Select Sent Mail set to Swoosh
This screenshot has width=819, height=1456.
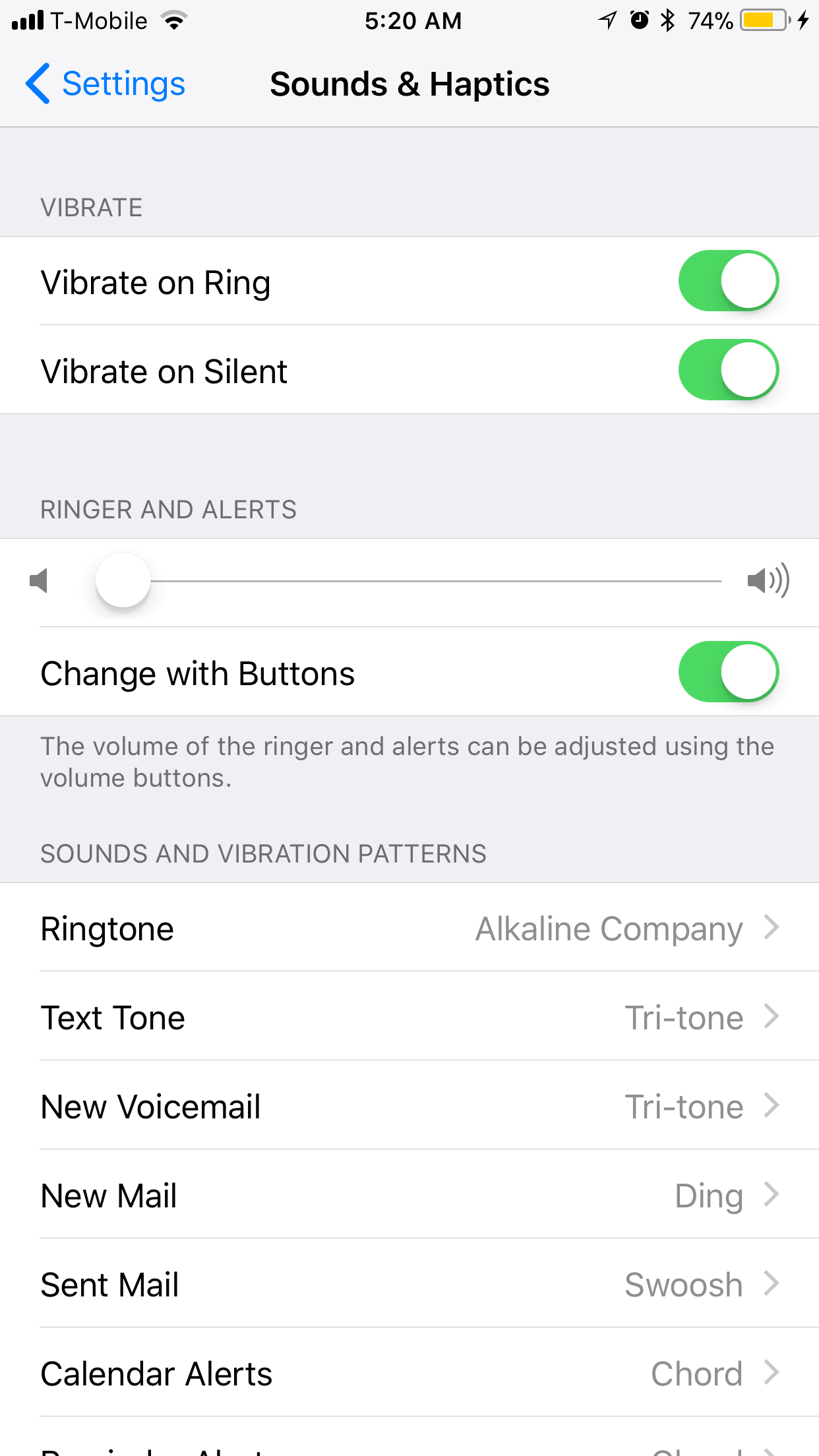[x=409, y=1284]
